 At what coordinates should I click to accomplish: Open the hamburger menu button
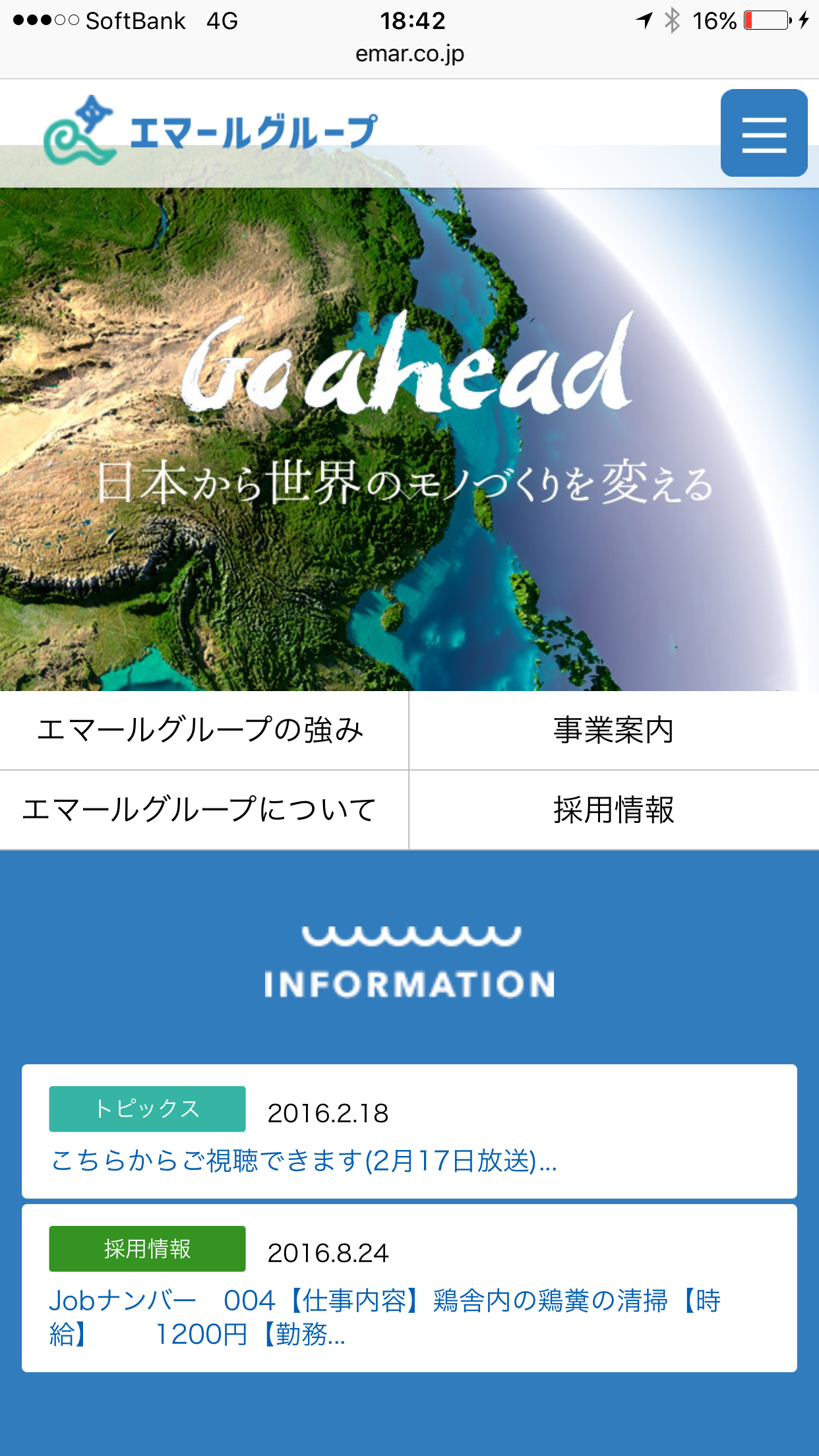click(764, 133)
